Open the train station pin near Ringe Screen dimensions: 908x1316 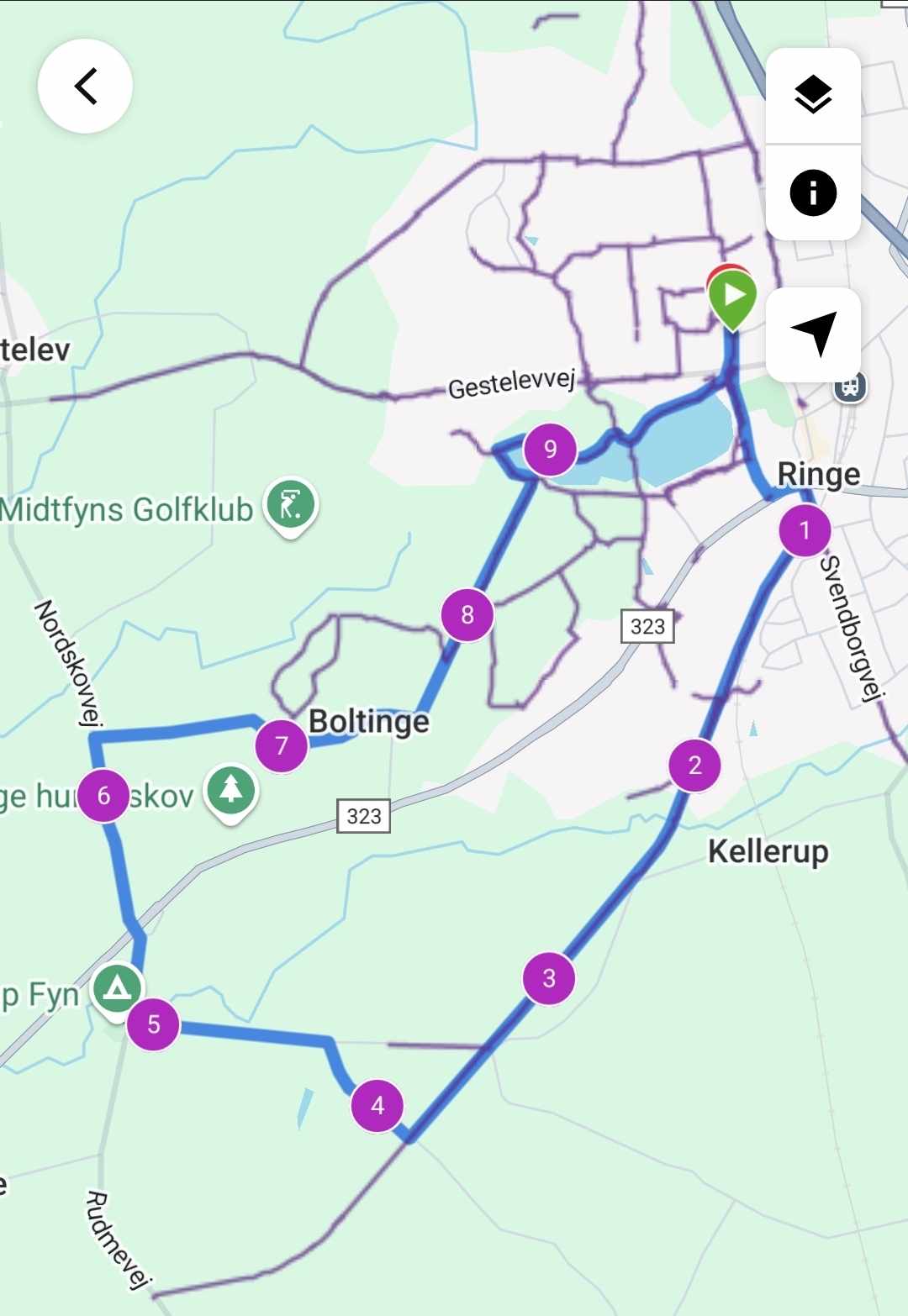[850, 387]
